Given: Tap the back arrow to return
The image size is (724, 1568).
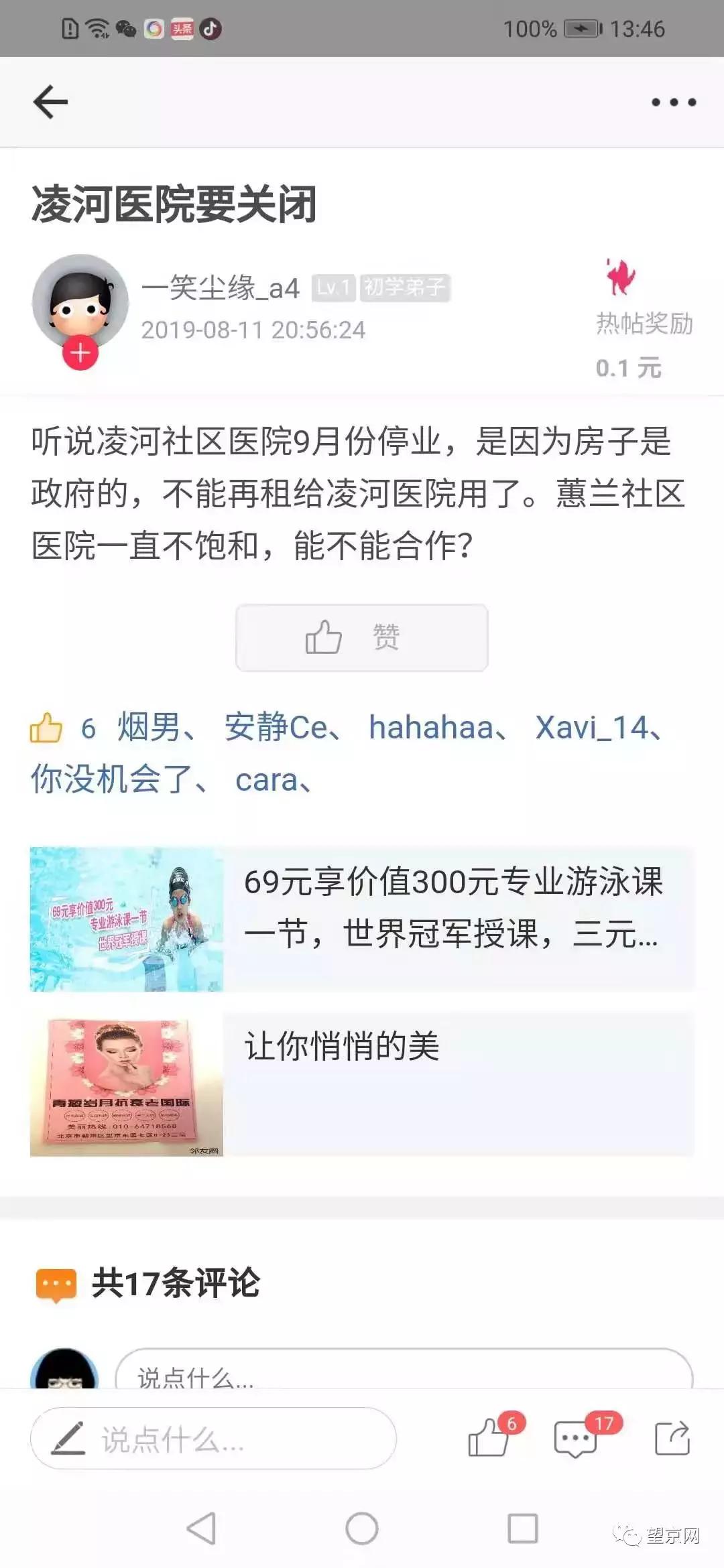Looking at the screenshot, I should coord(50,101).
